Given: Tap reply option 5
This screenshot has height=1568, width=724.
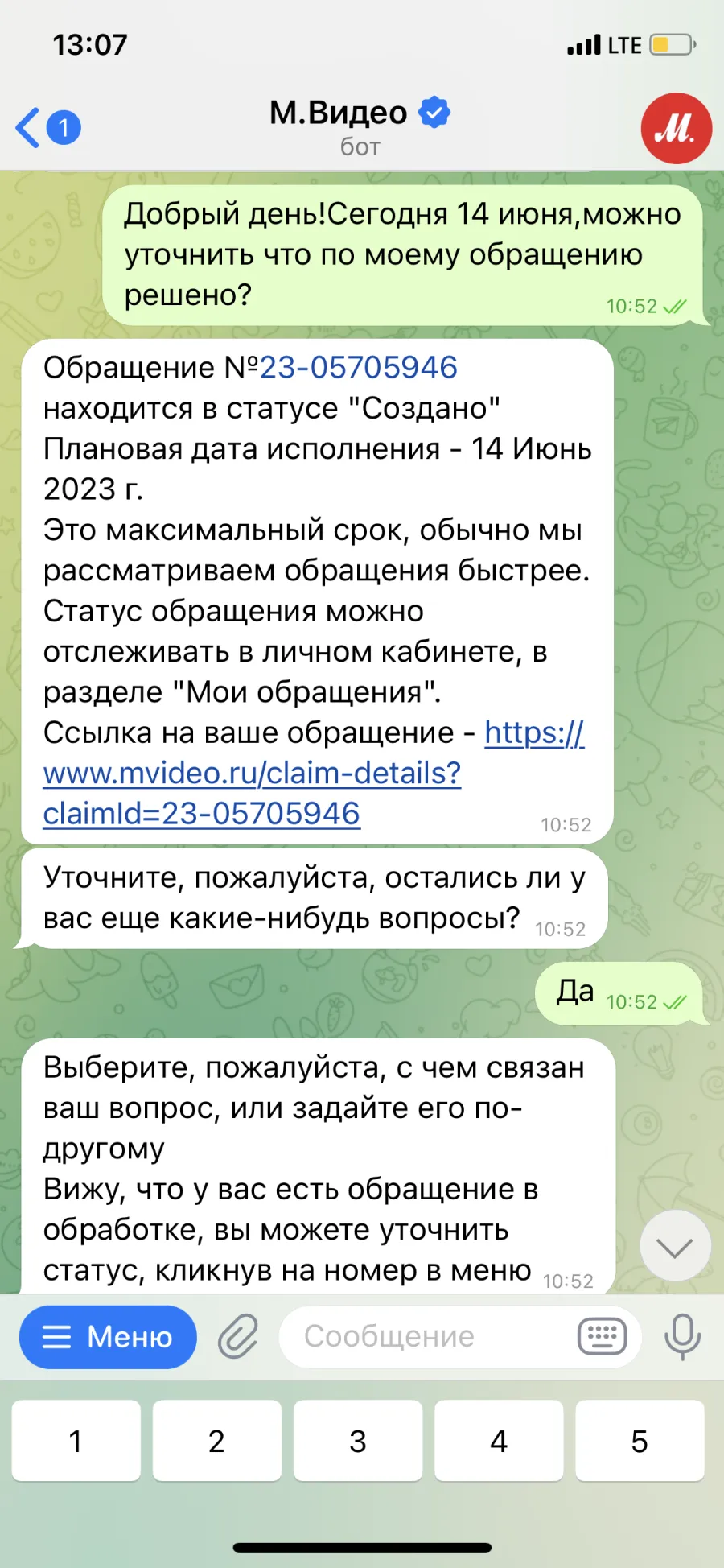Looking at the screenshot, I should [x=640, y=1441].
